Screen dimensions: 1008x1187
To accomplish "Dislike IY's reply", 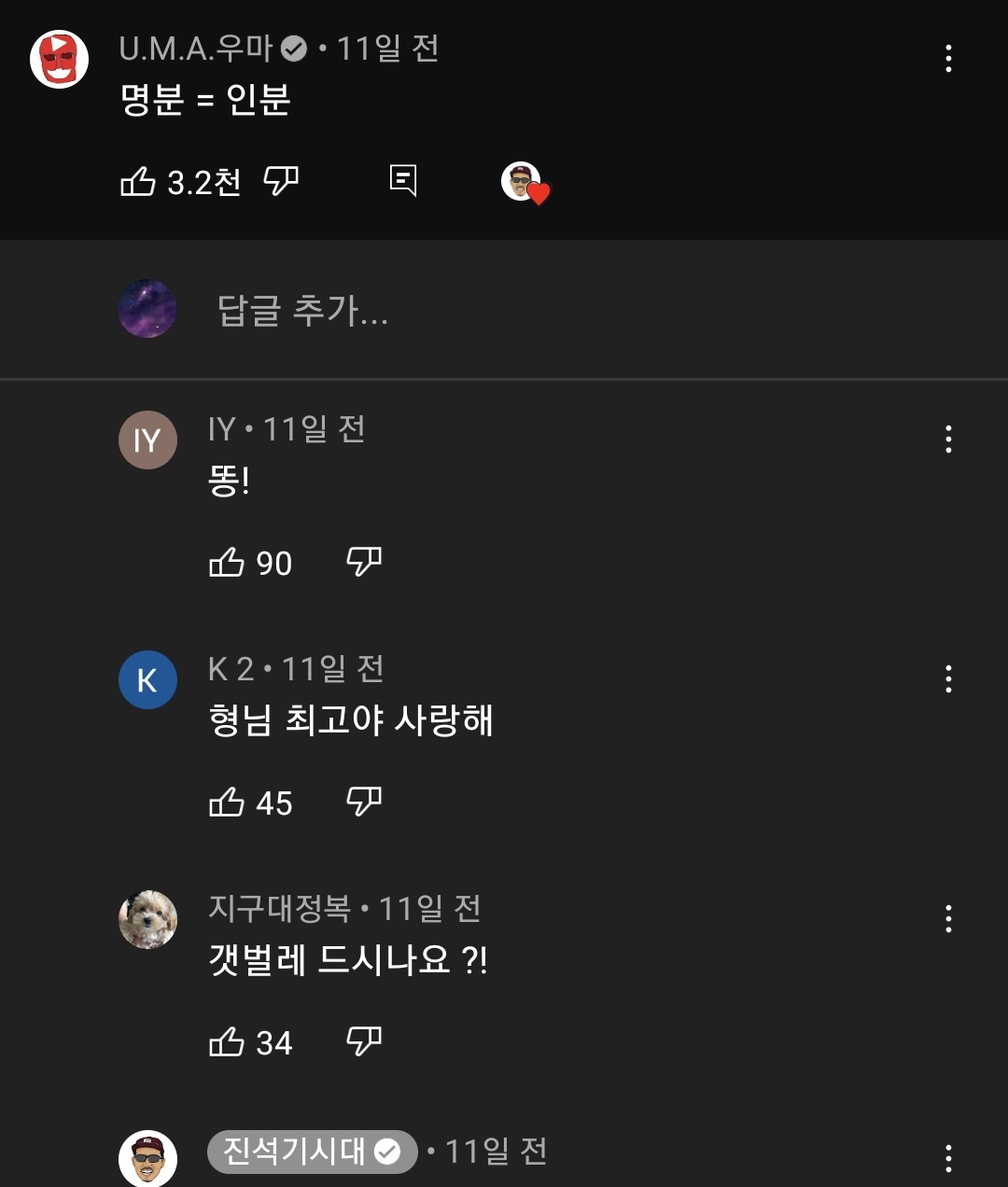I will coord(364,562).
